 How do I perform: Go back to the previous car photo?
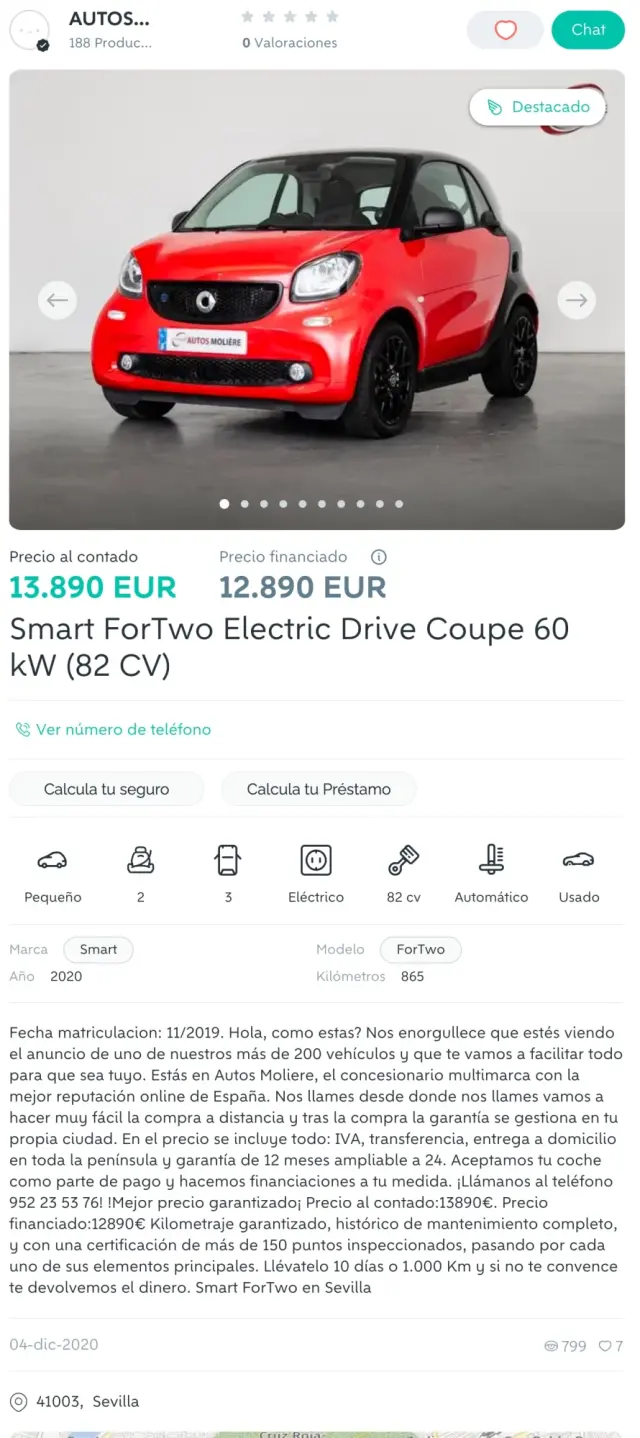57,300
